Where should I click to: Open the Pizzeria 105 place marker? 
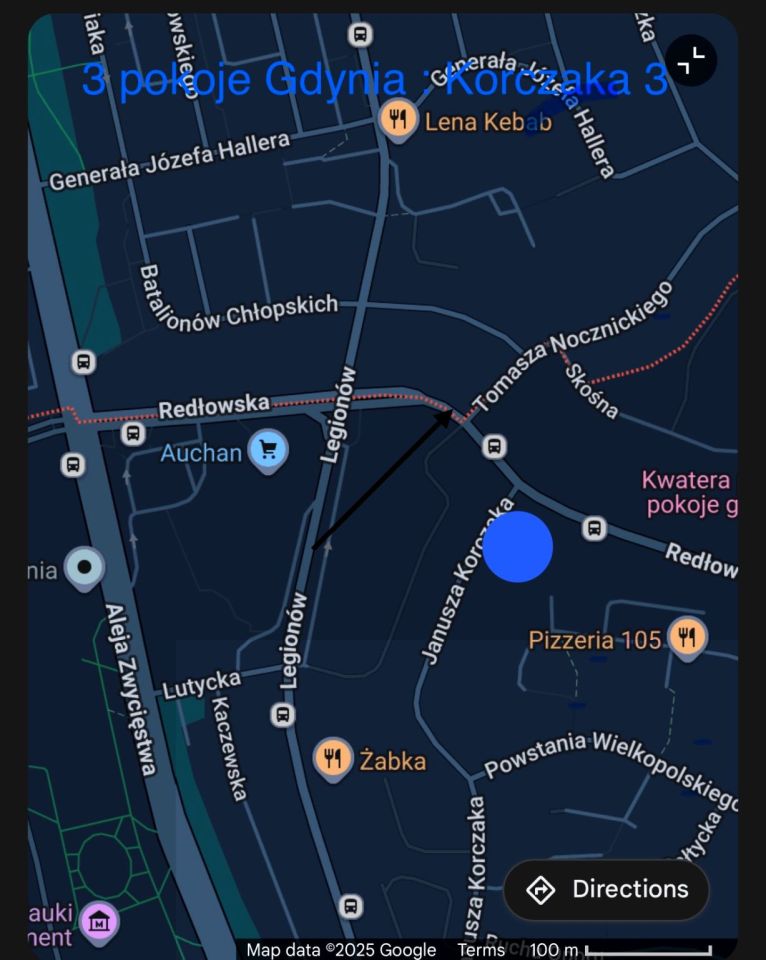click(686, 637)
